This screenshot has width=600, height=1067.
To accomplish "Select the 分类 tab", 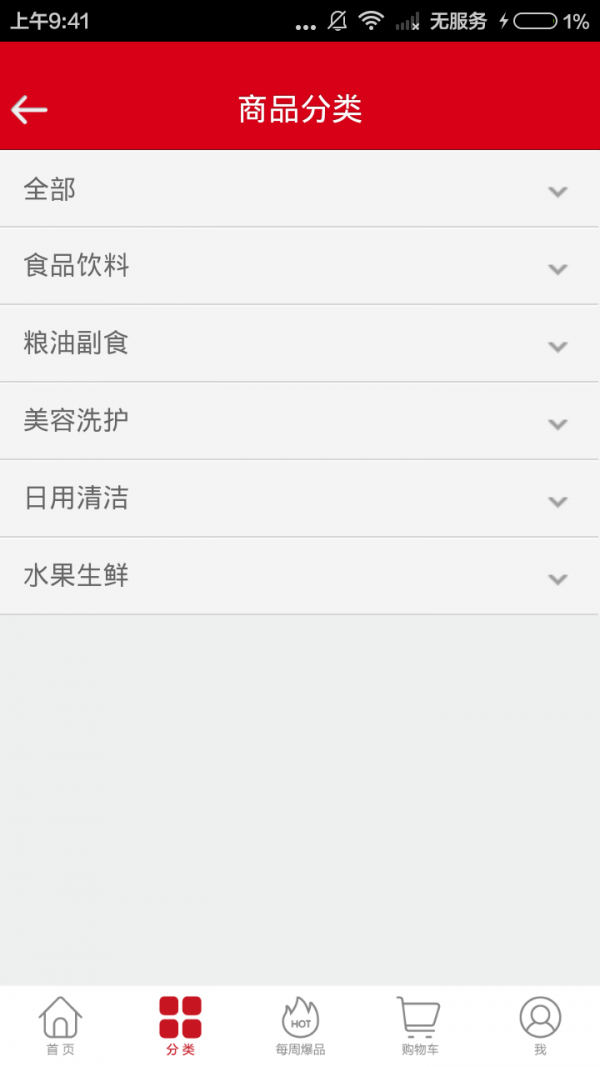I will 180,1027.
